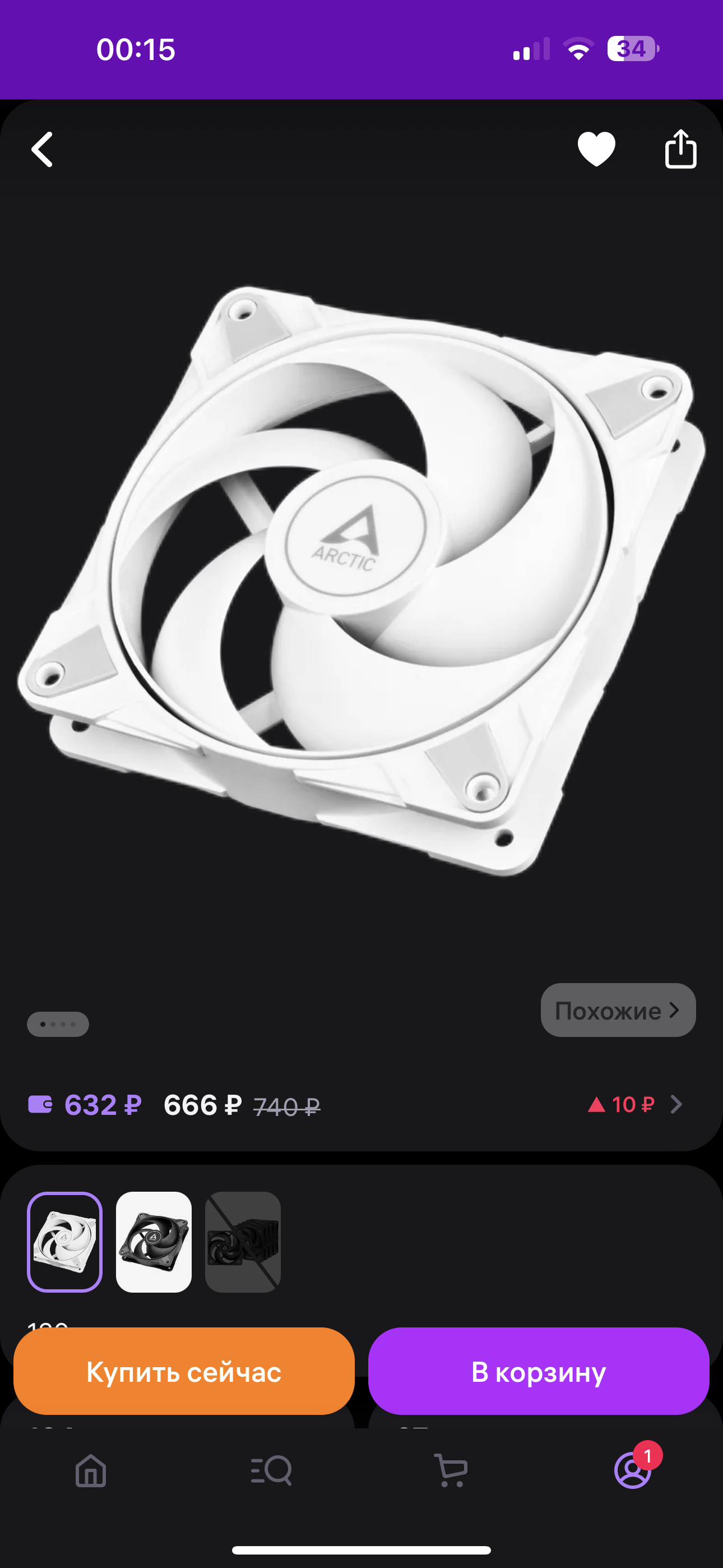
Task: Go back to the previous screen
Action: pos(43,149)
